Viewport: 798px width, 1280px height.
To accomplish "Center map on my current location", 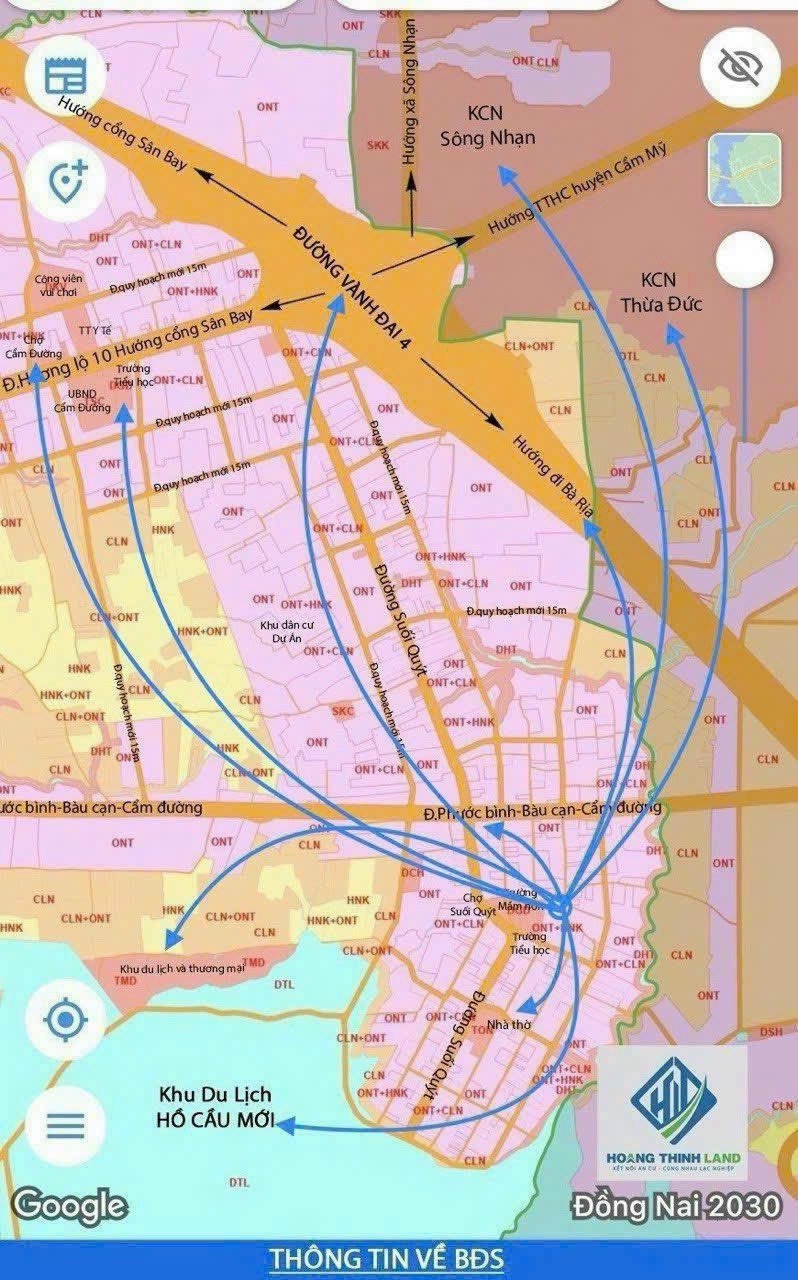I will (x=66, y=1021).
